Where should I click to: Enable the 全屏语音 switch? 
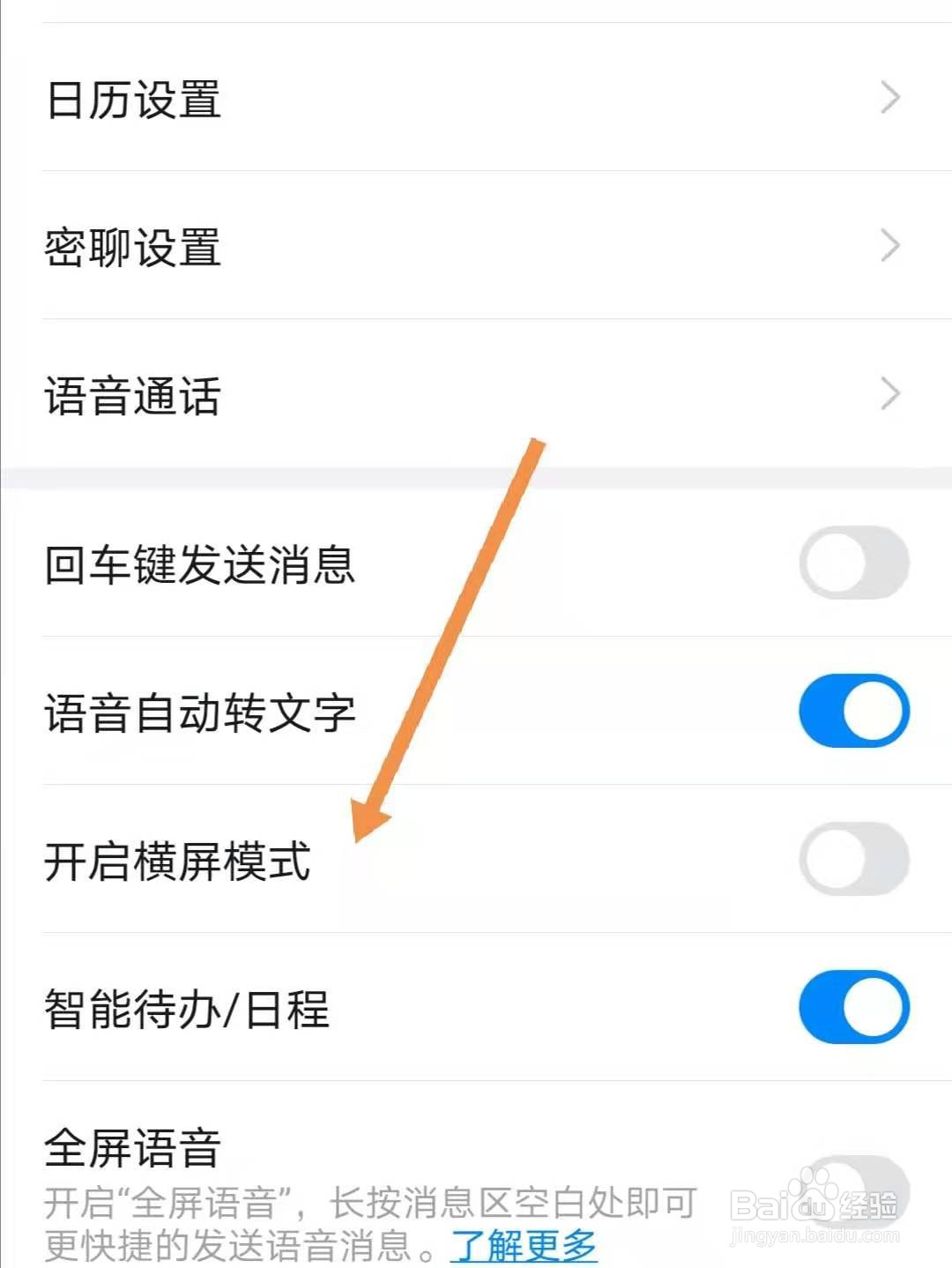coord(852,1190)
